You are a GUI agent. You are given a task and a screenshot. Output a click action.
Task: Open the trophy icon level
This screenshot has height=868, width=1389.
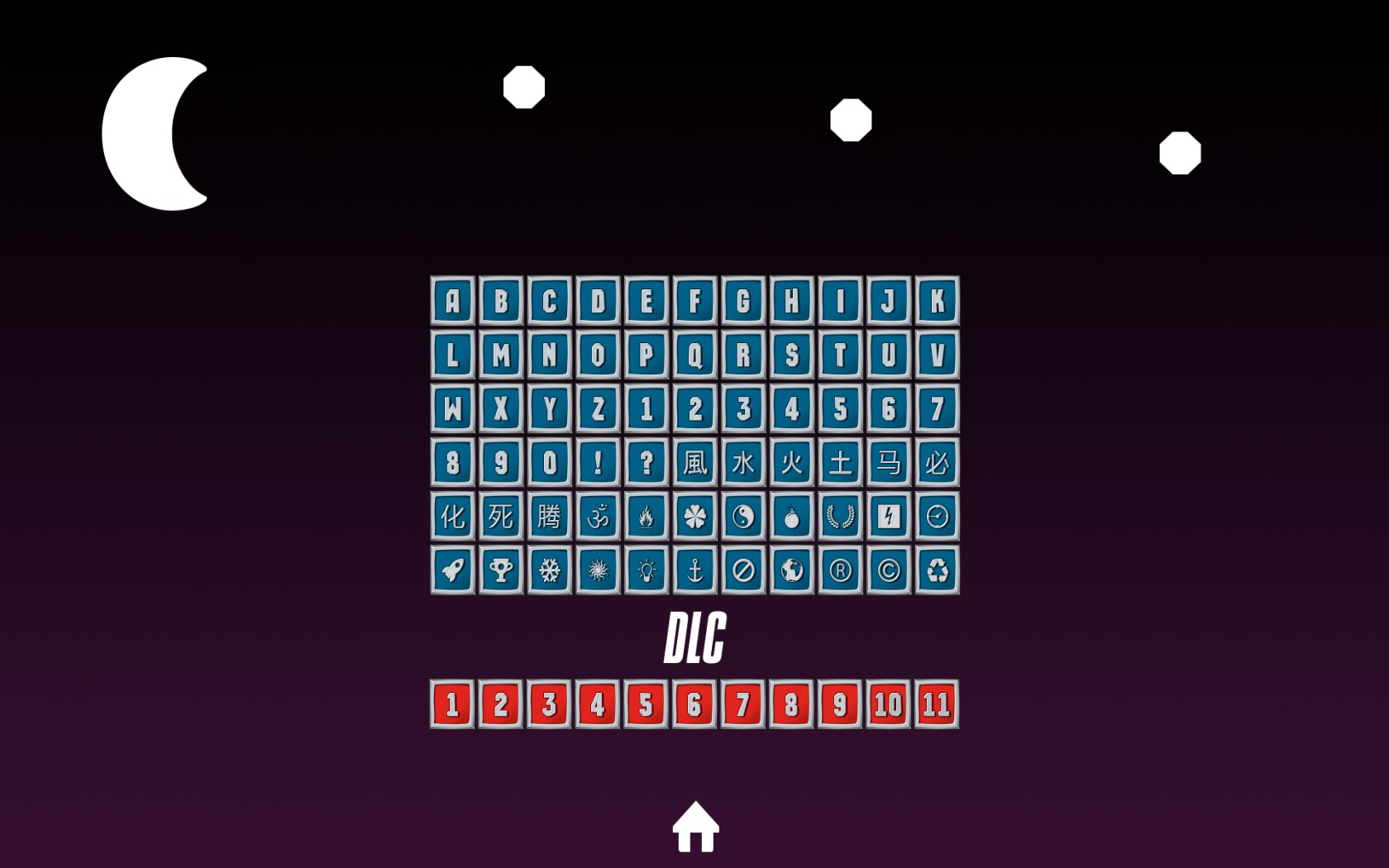(x=501, y=570)
